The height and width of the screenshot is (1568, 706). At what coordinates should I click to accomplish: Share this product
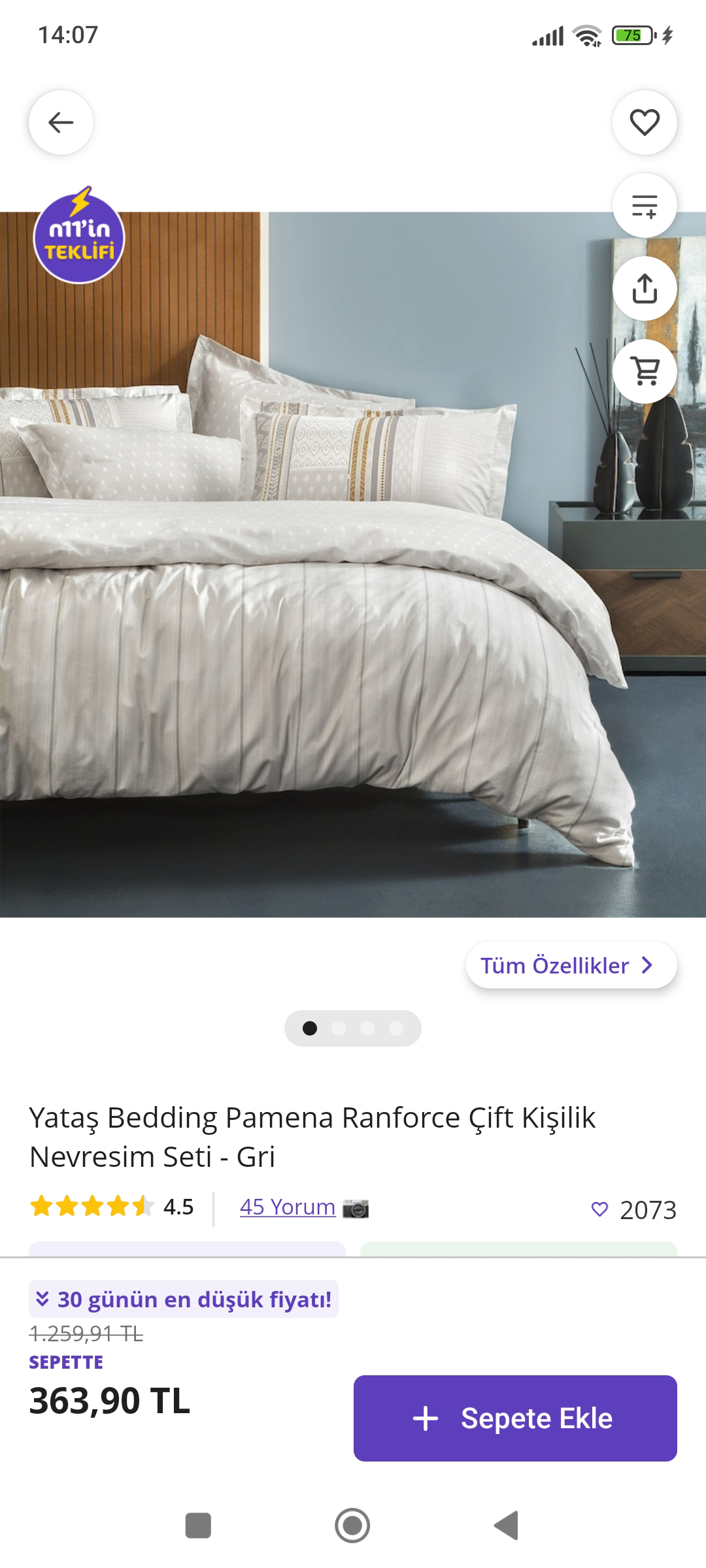point(644,288)
